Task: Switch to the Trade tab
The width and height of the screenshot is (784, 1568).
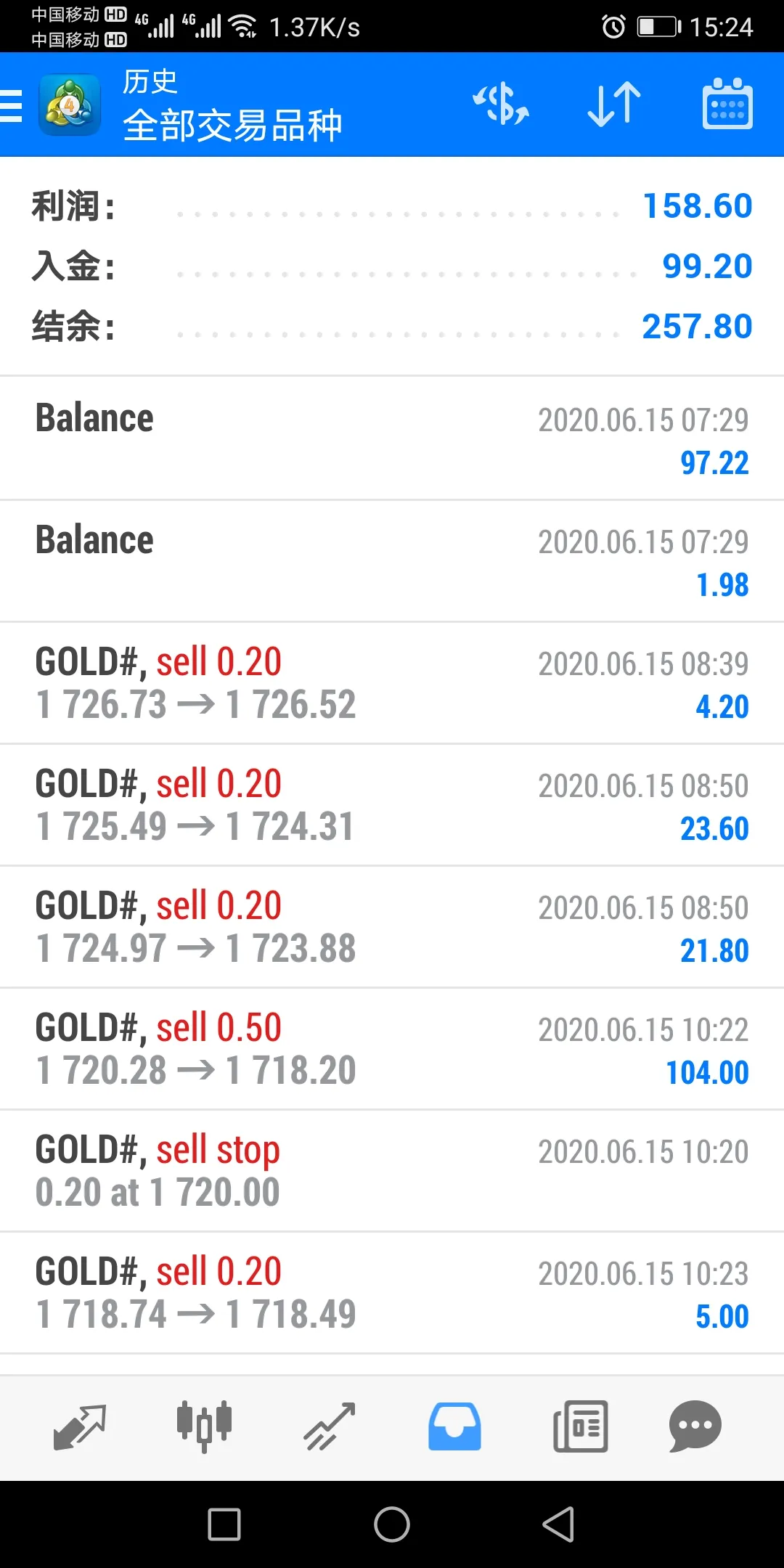Action: click(329, 1427)
